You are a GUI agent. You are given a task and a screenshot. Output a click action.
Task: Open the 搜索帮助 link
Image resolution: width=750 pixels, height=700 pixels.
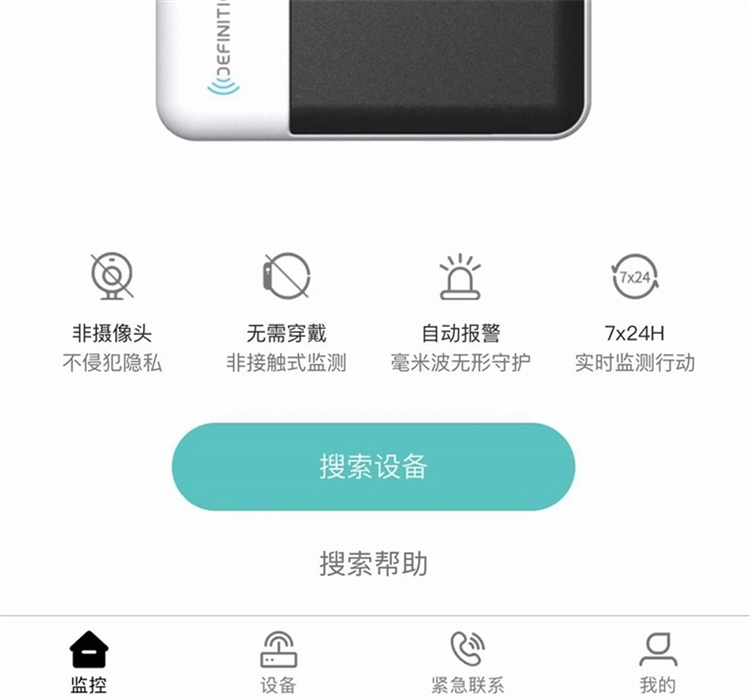pos(374,564)
